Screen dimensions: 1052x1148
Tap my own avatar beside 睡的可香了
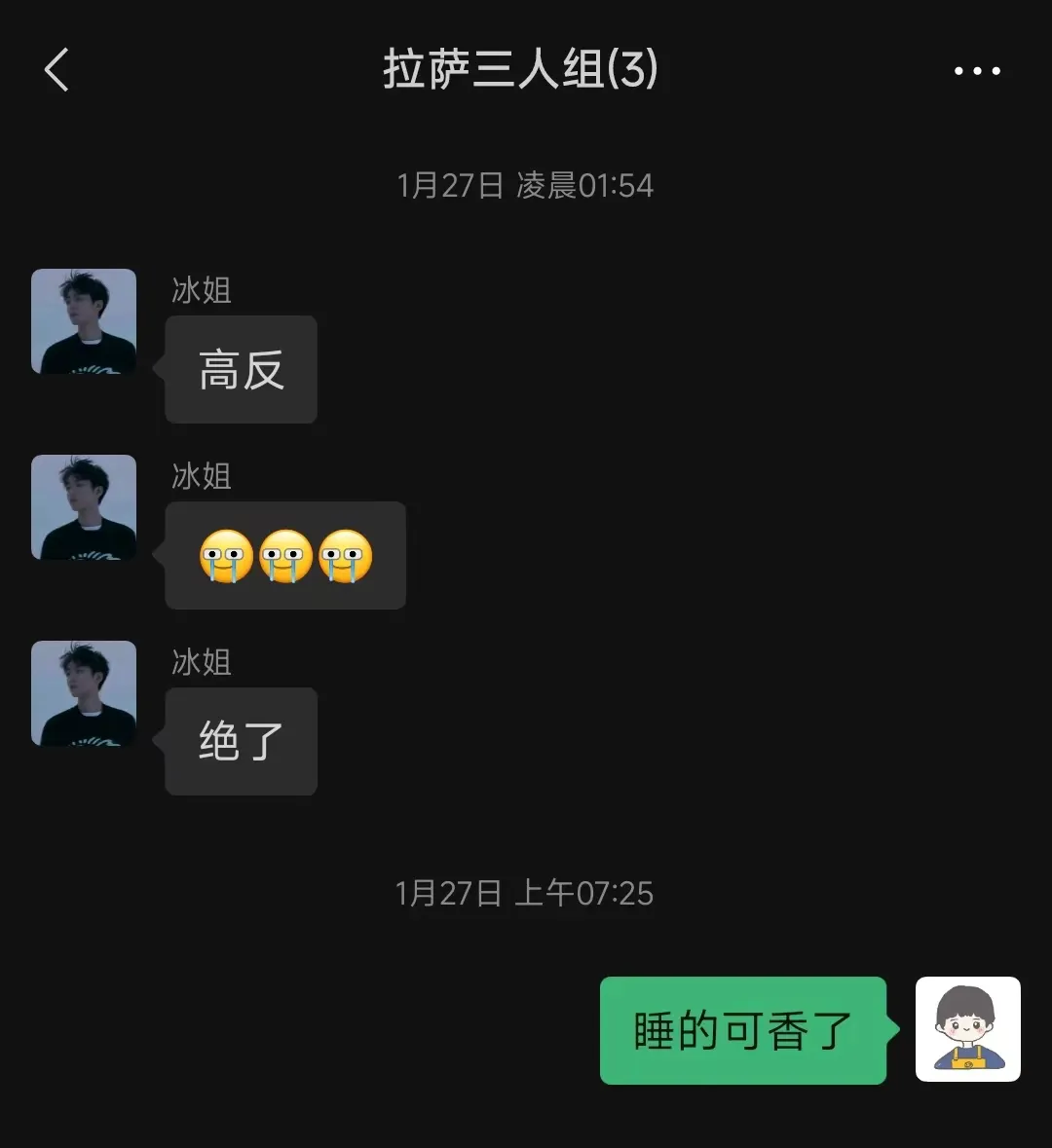967,1029
